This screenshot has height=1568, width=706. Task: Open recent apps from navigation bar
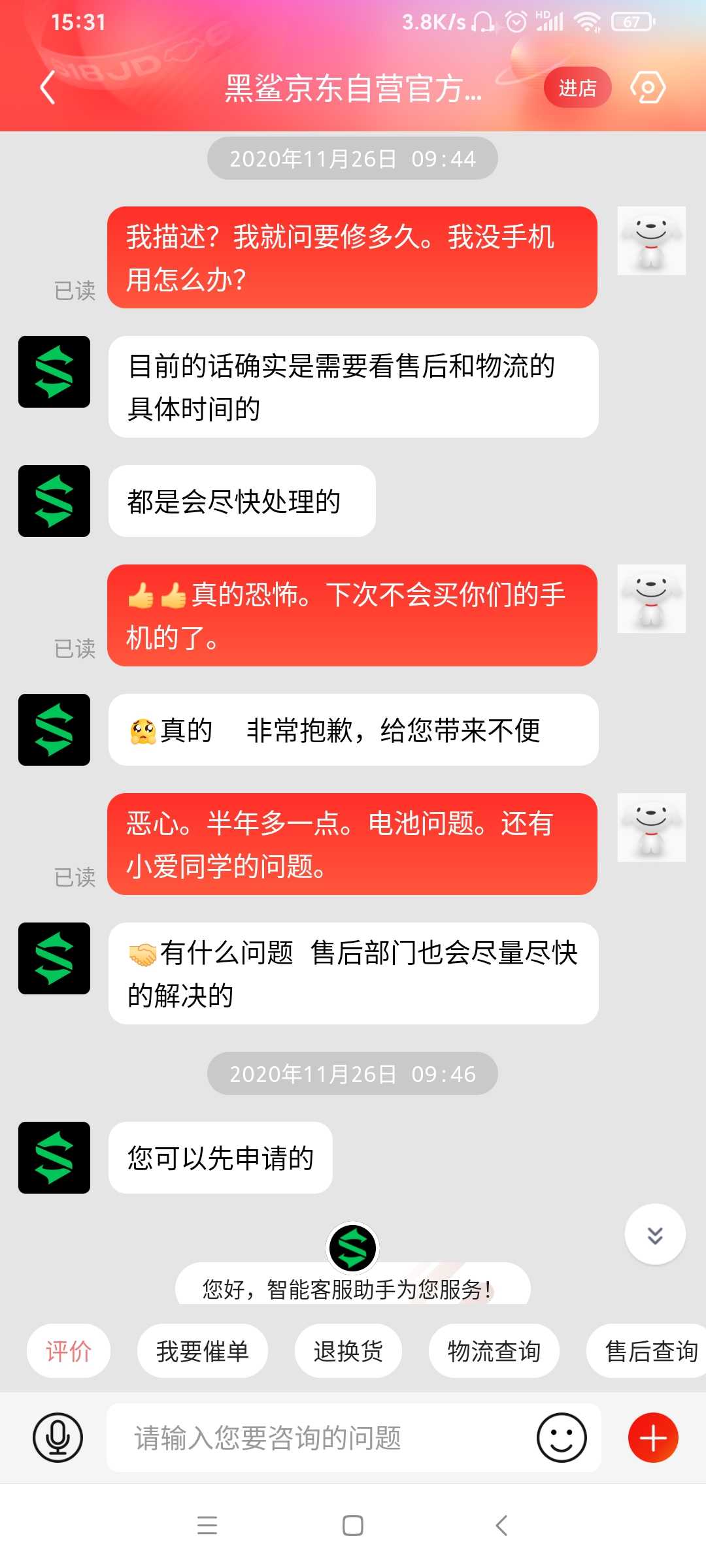click(207, 1526)
